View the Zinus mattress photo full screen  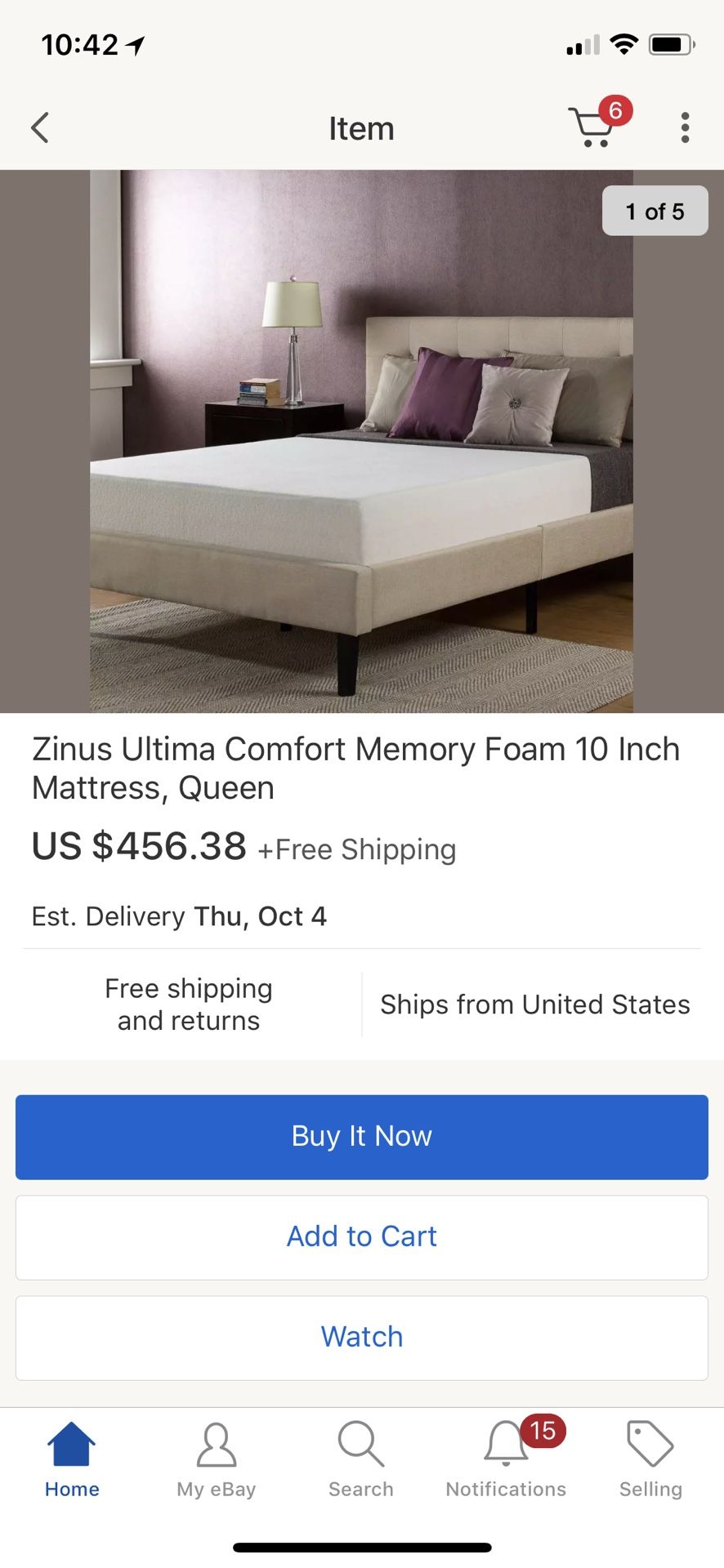pos(361,441)
